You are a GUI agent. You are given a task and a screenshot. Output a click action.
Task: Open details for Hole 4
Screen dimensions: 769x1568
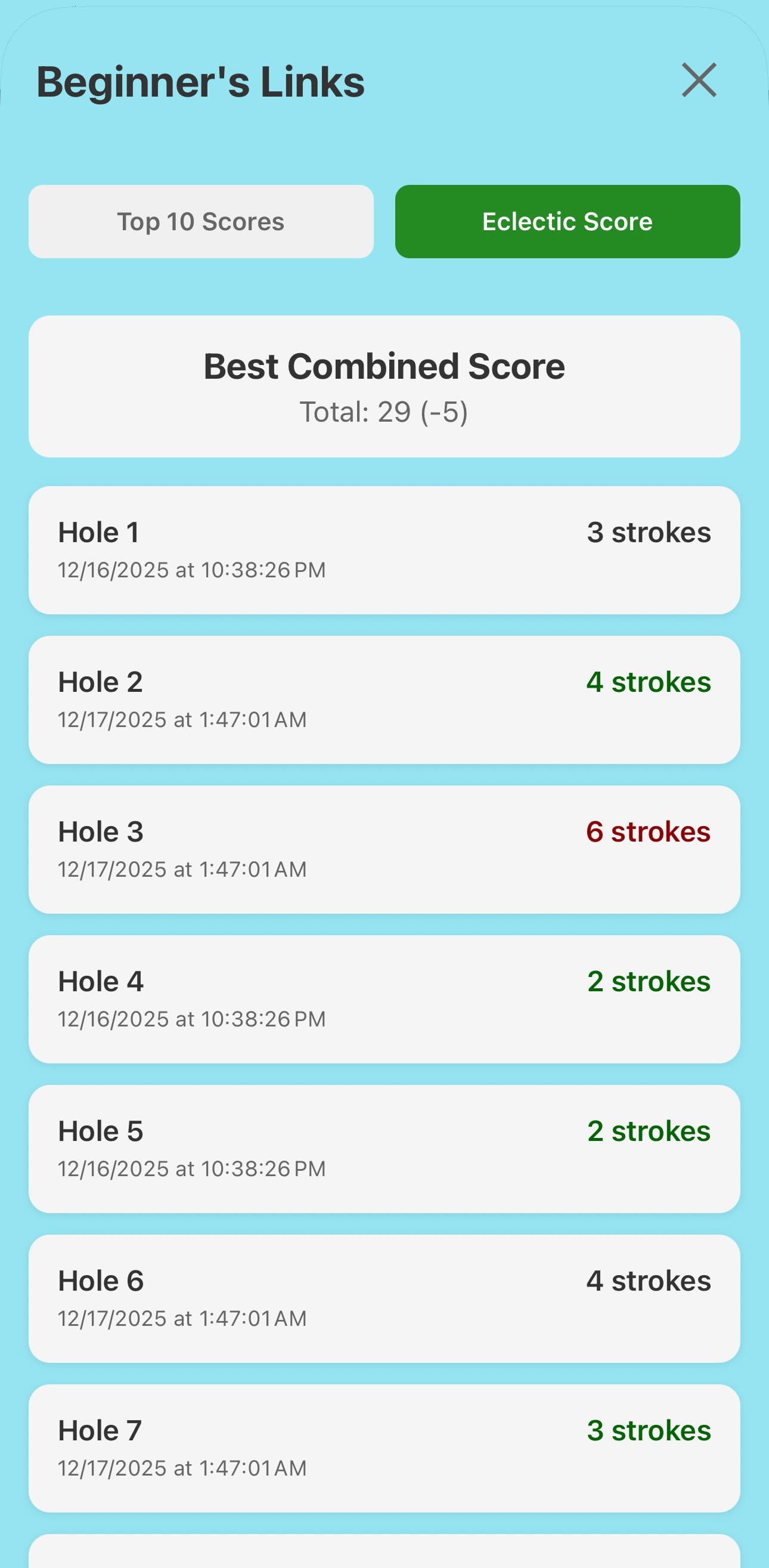pos(384,997)
